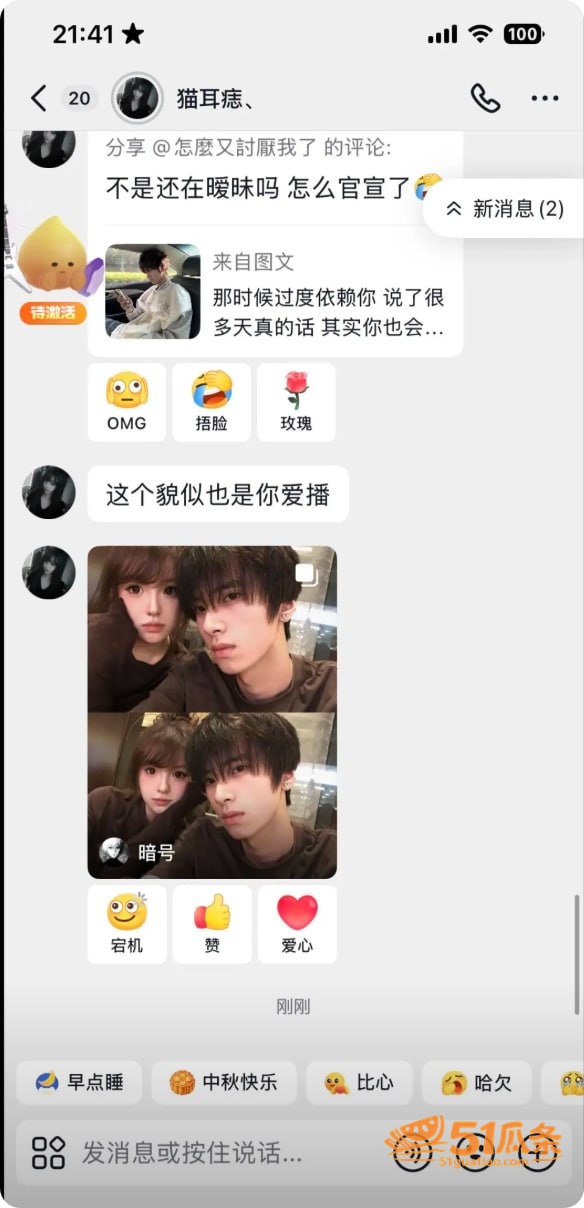Open the four-square apps panel icon
Viewport: 584px width, 1208px height.
click(x=48, y=1153)
